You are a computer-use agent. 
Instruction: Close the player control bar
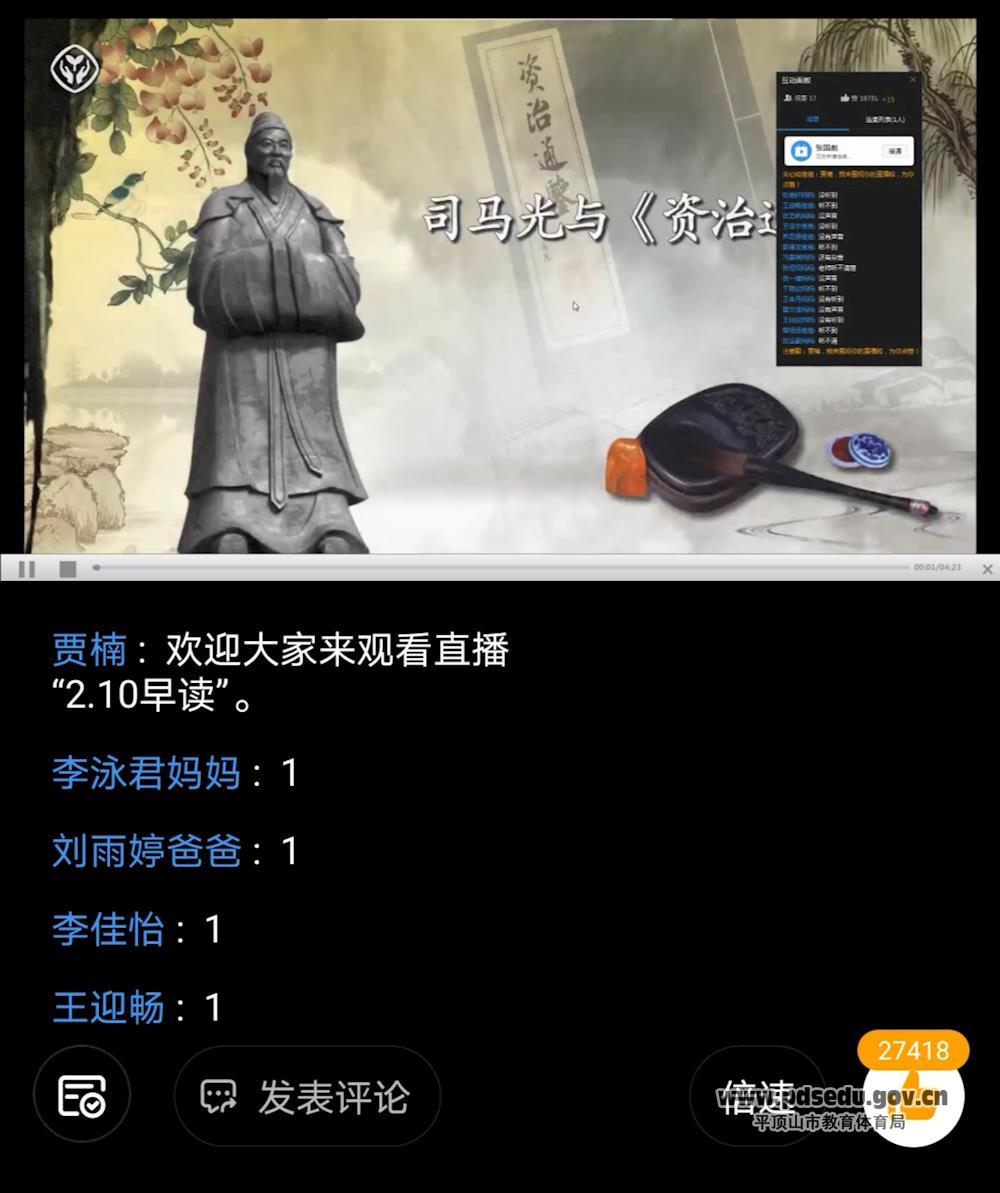tap(987, 569)
